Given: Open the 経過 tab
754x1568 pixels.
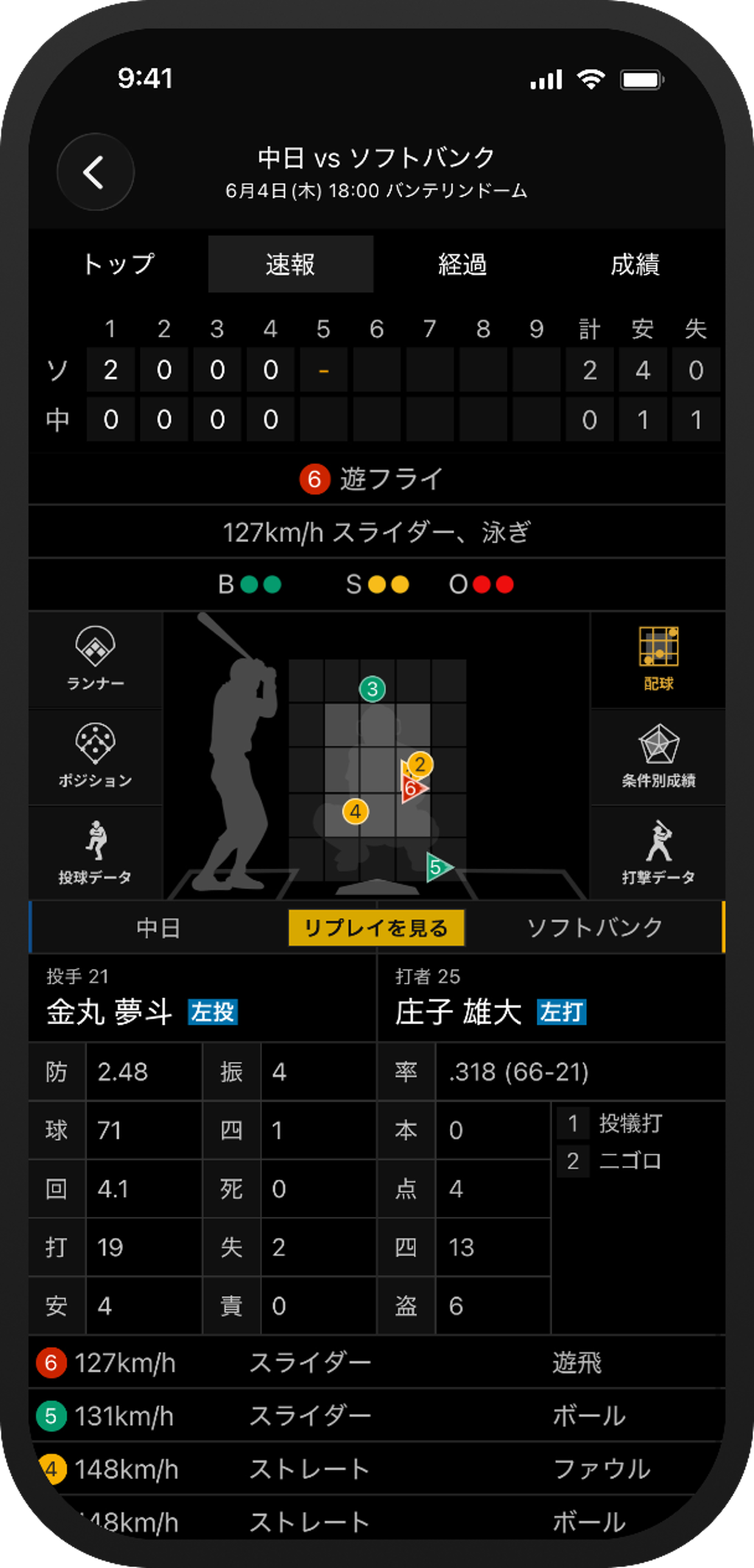Looking at the screenshot, I should pos(462,264).
